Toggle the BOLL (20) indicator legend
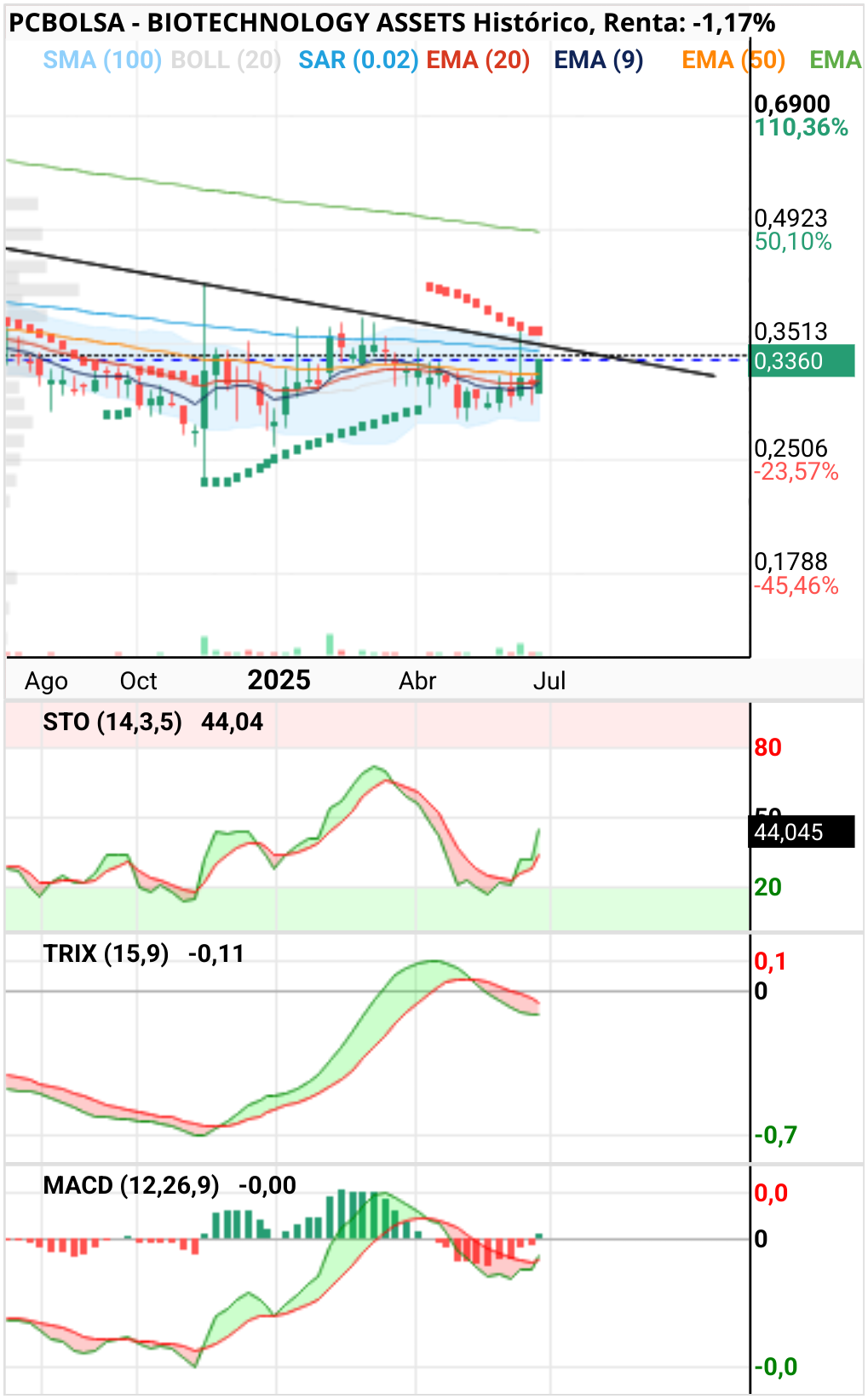This screenshot has height=1399, width=868. pos(226,60)
